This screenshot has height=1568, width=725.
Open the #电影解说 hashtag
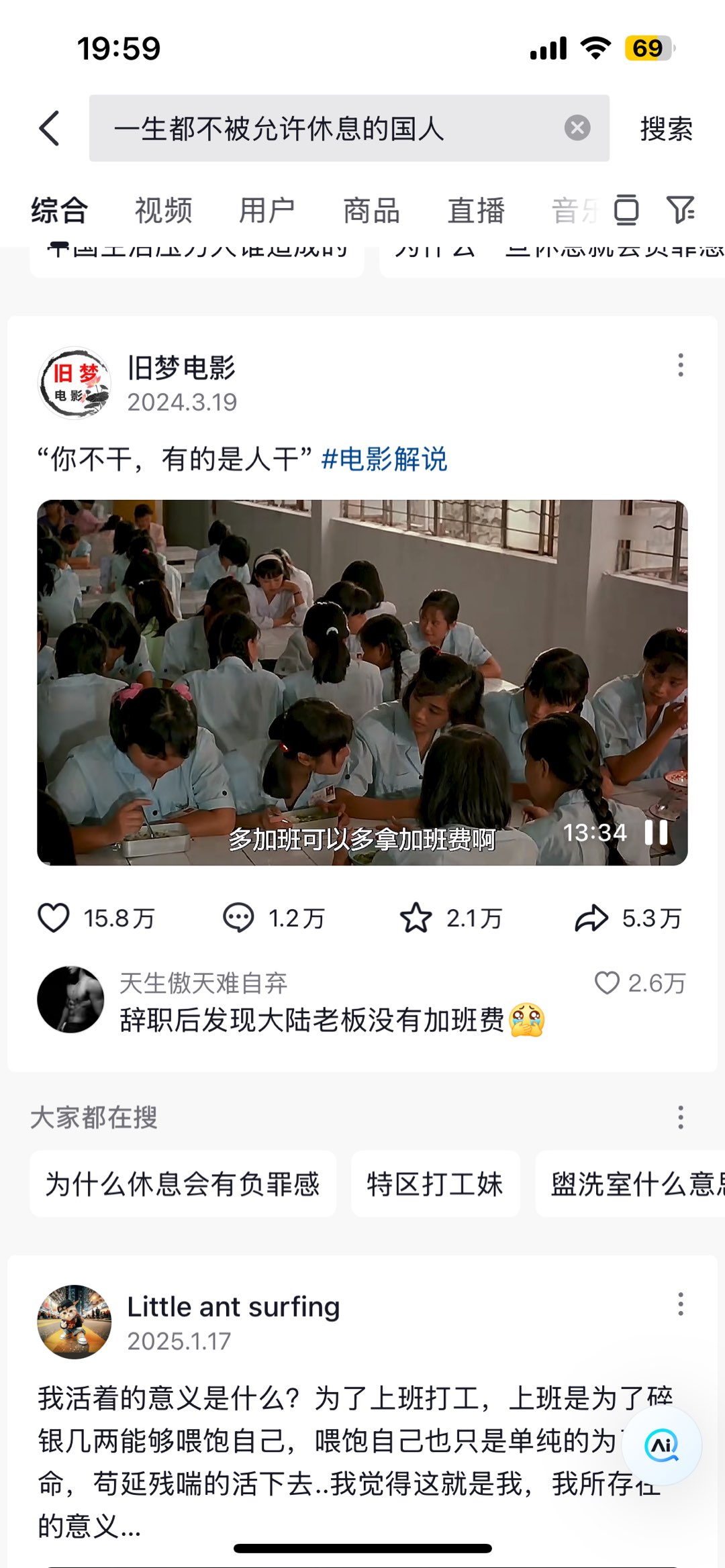[x=384, y=460]
